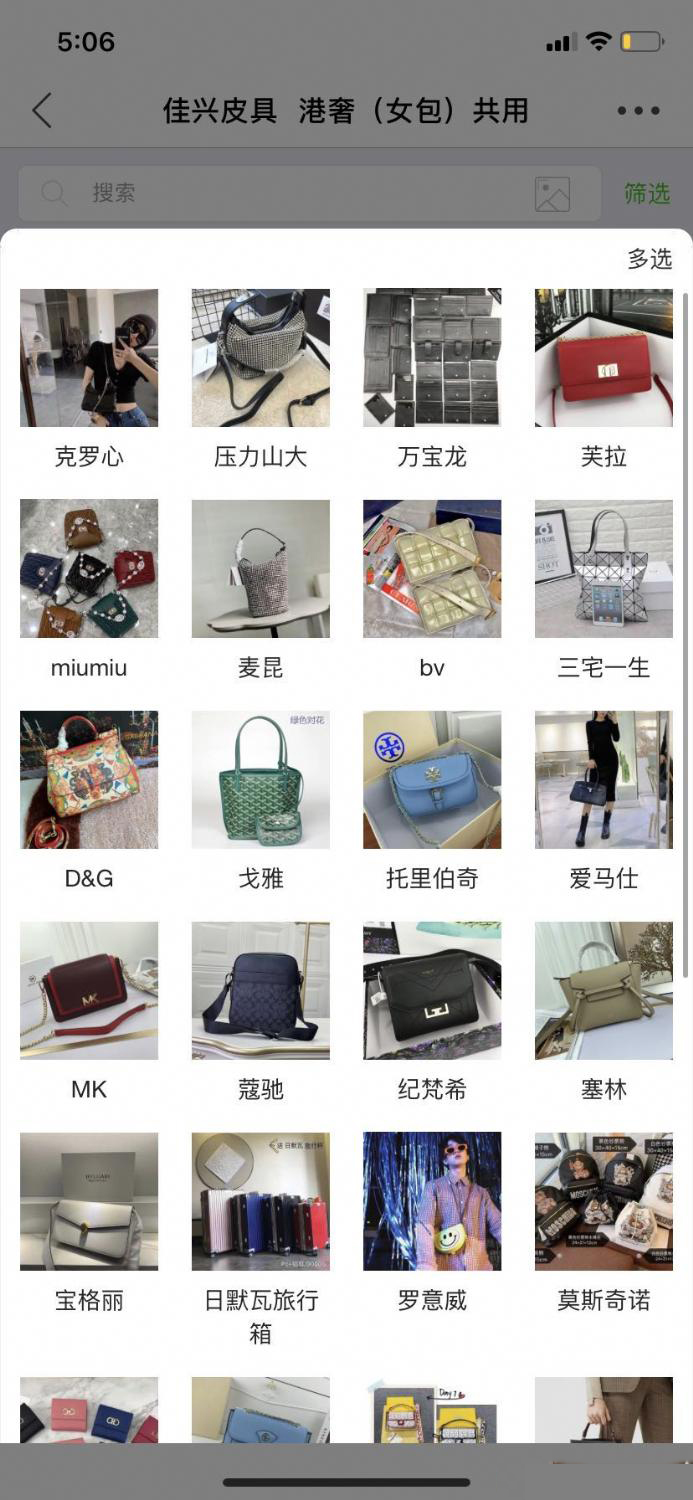
Task: View the miumiu category
Action: coord(89,569)
